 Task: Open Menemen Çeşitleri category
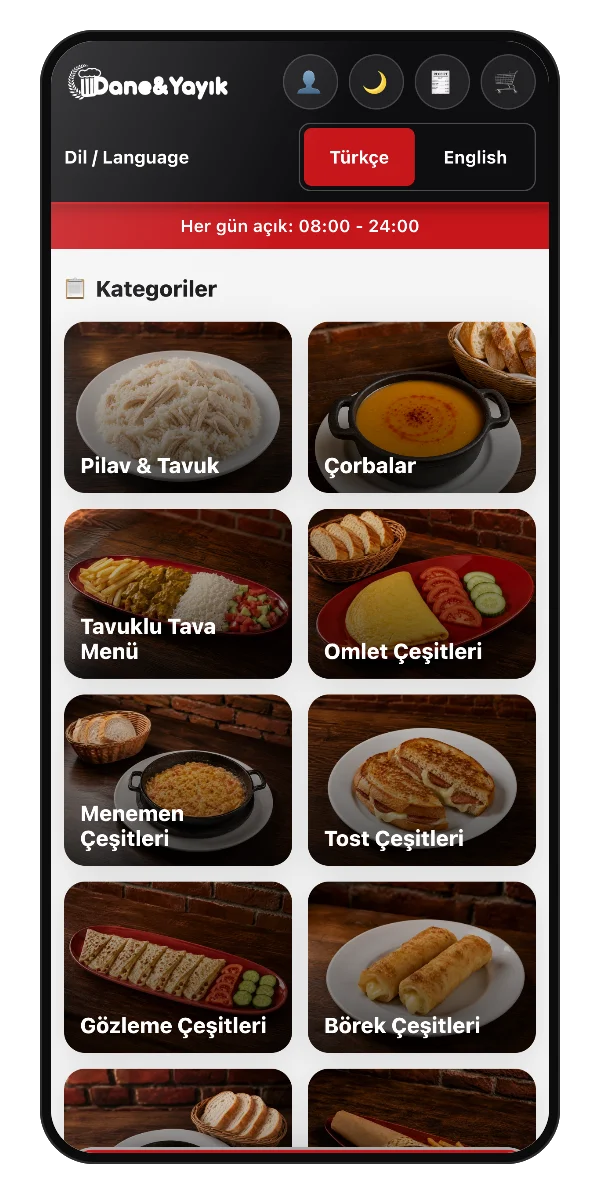(178, 781)
